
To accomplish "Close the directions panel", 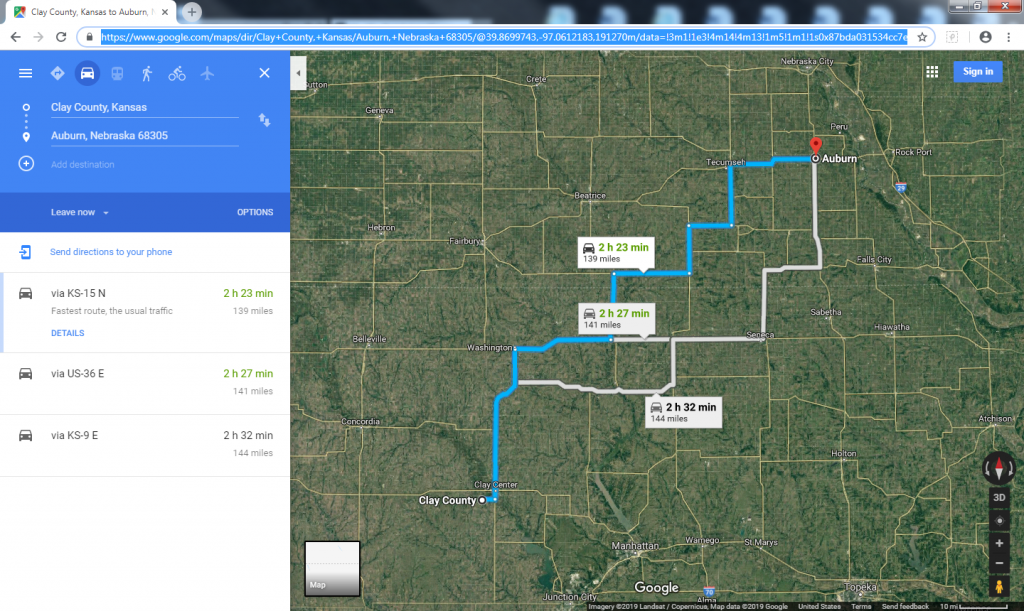I will point(264,73).
